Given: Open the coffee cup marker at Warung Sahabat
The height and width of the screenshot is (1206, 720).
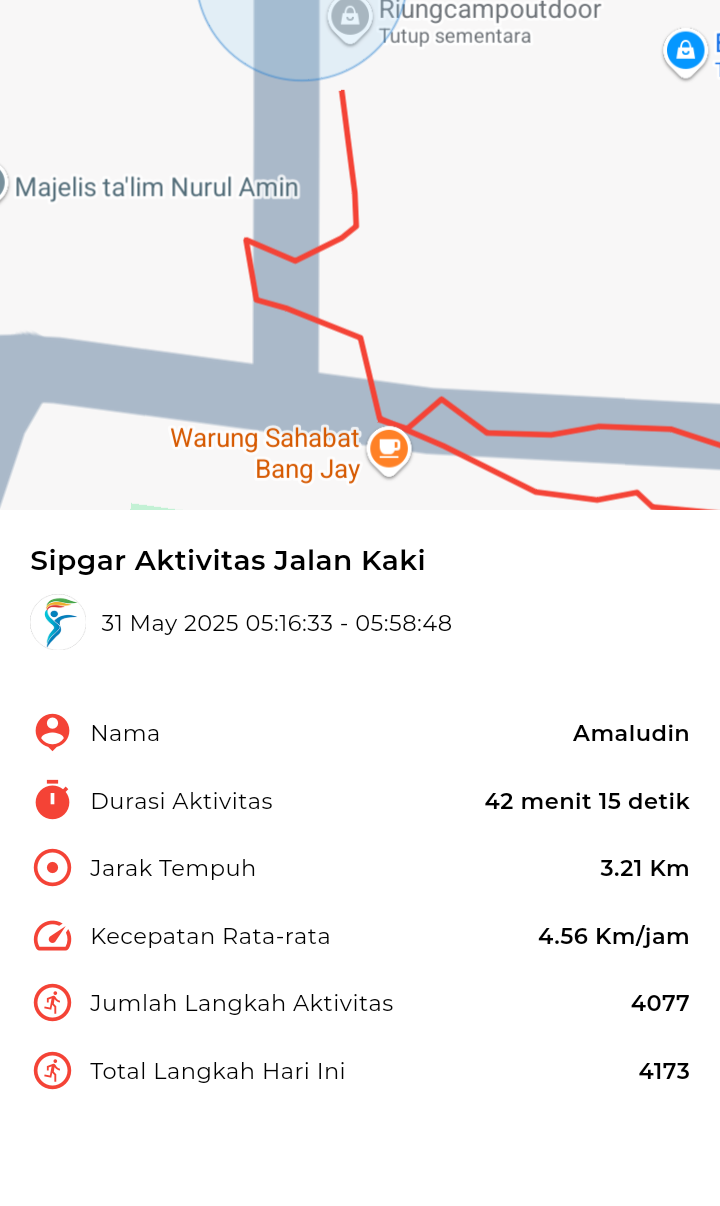Looking at the screenshot, I should coord(387,449).
